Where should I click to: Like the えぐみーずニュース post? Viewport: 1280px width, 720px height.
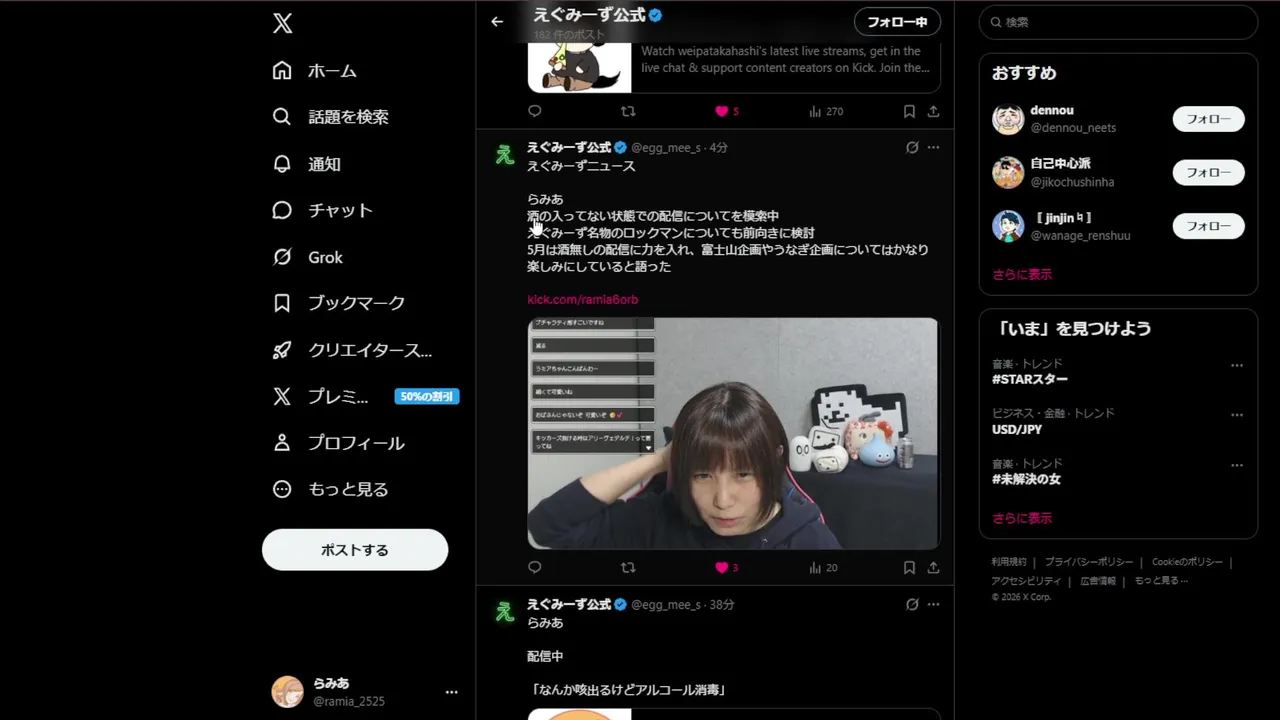point(721,567)
